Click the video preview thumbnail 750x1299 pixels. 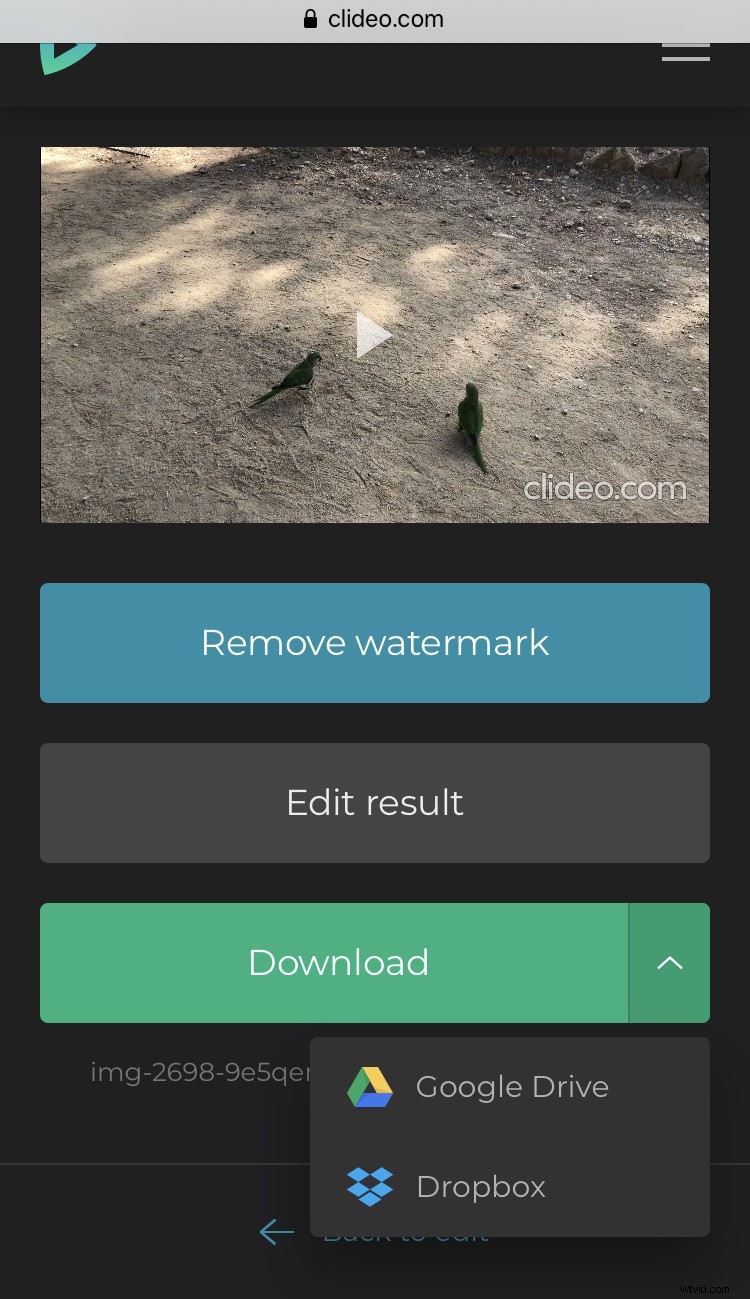[x=375, y=335]
